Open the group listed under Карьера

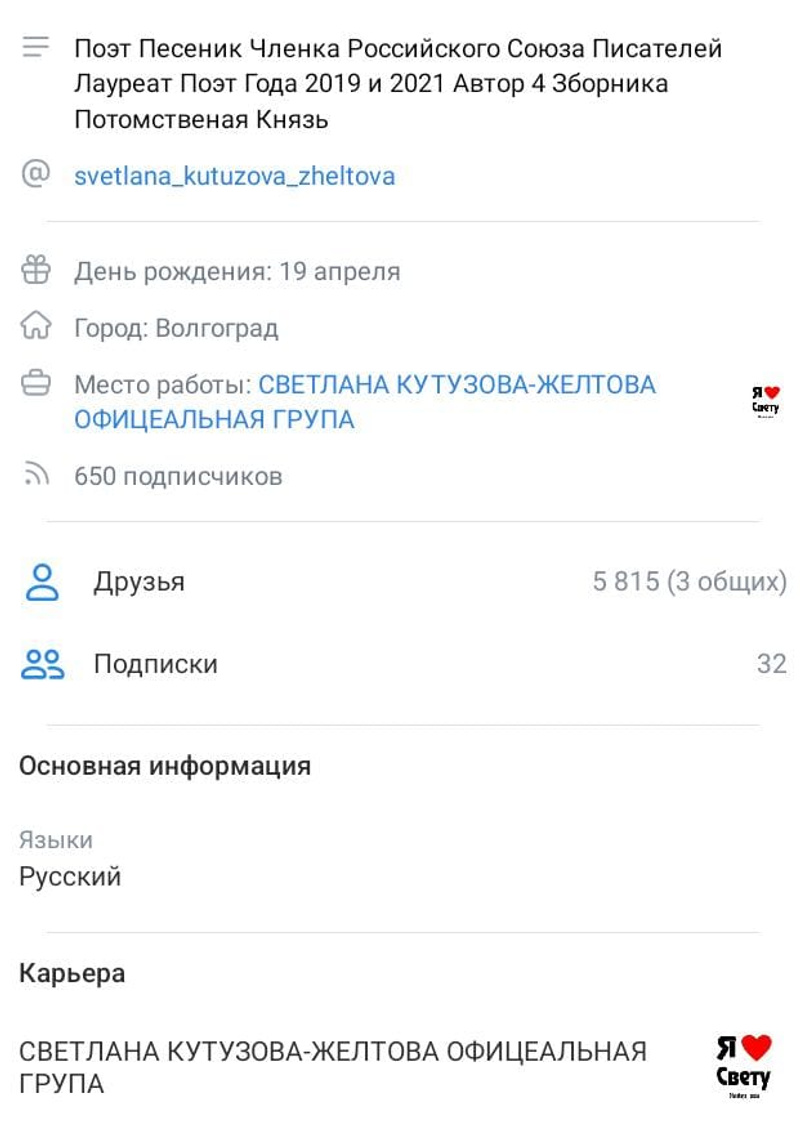[x=333, y=1066]
